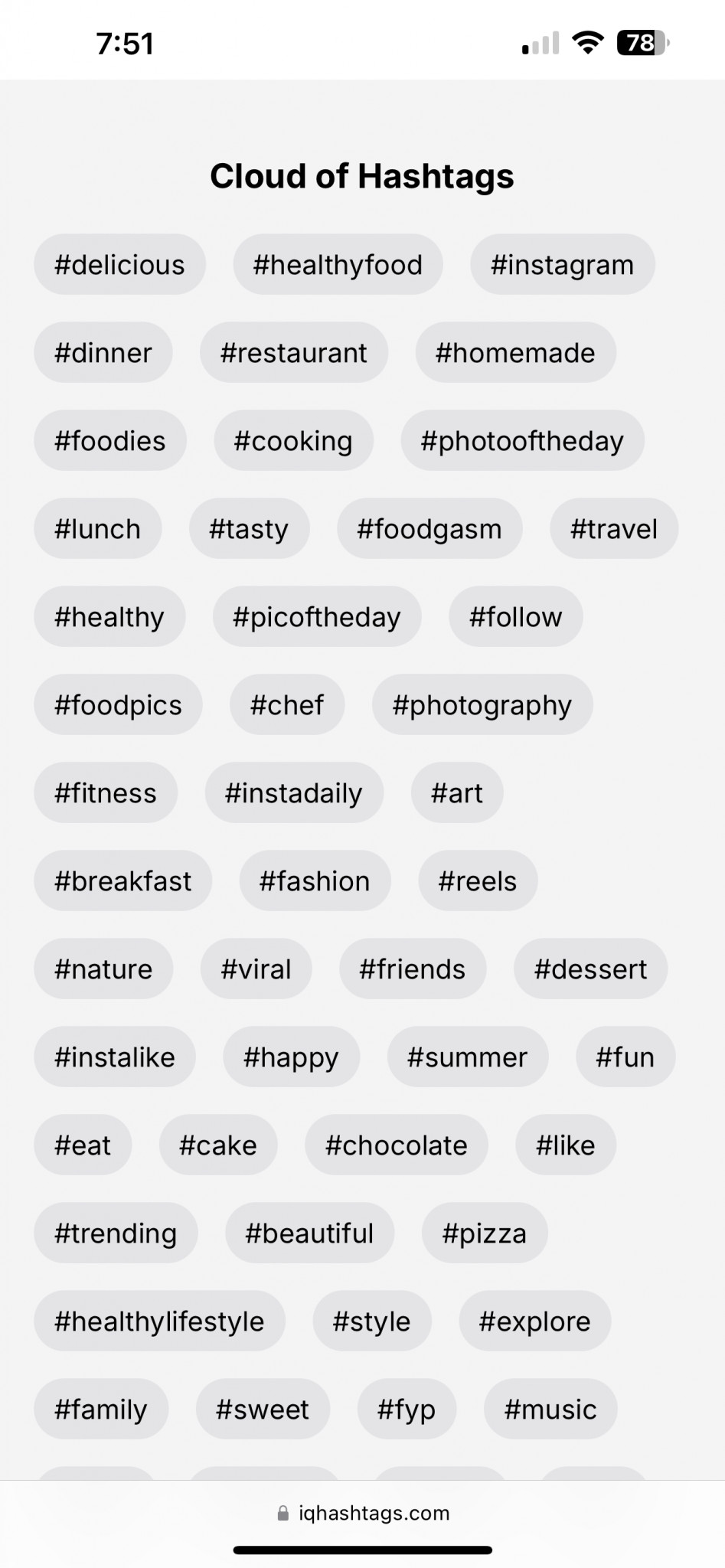725x1568 pixels.
Task: Select the #homemade hashtag chip
Action: point(515,353)
